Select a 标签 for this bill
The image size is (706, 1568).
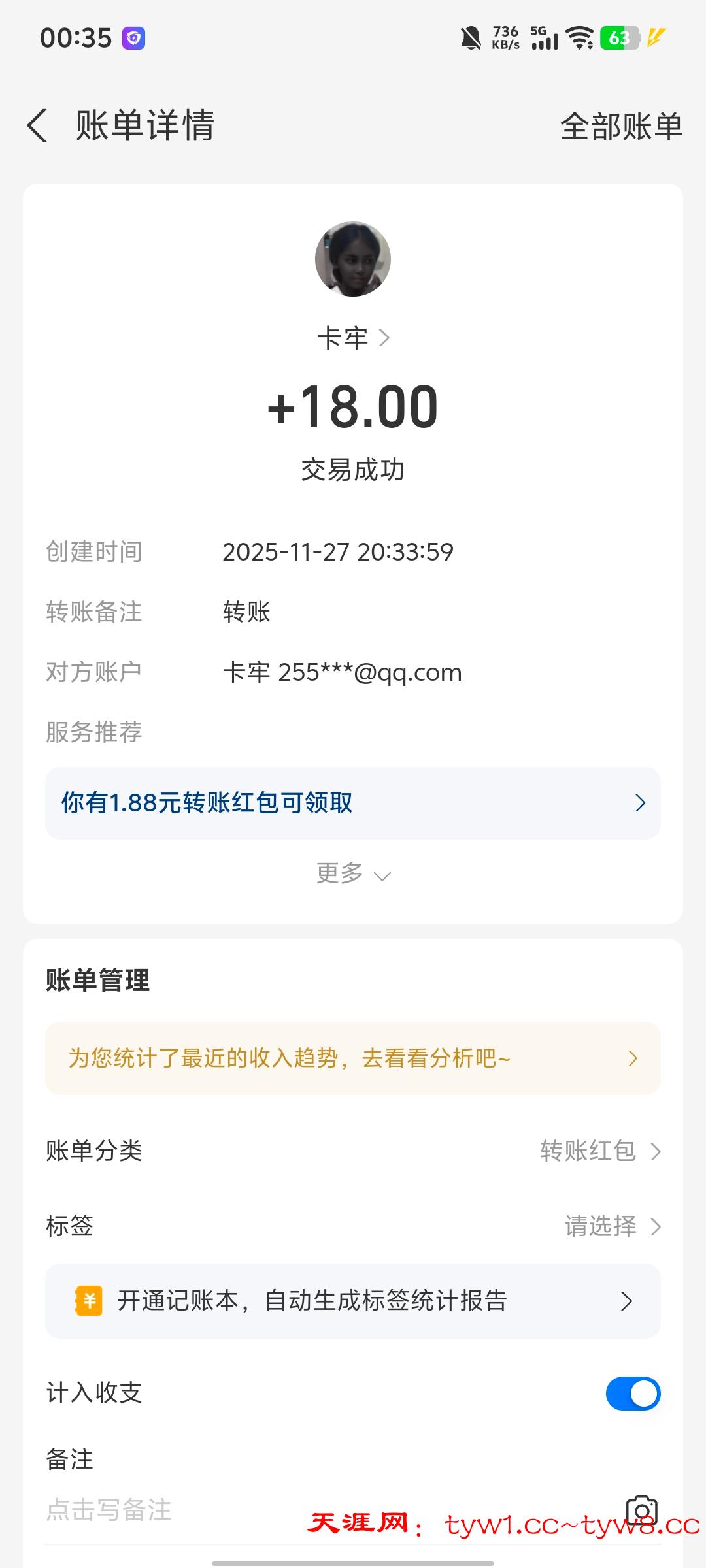[613, 1226]
